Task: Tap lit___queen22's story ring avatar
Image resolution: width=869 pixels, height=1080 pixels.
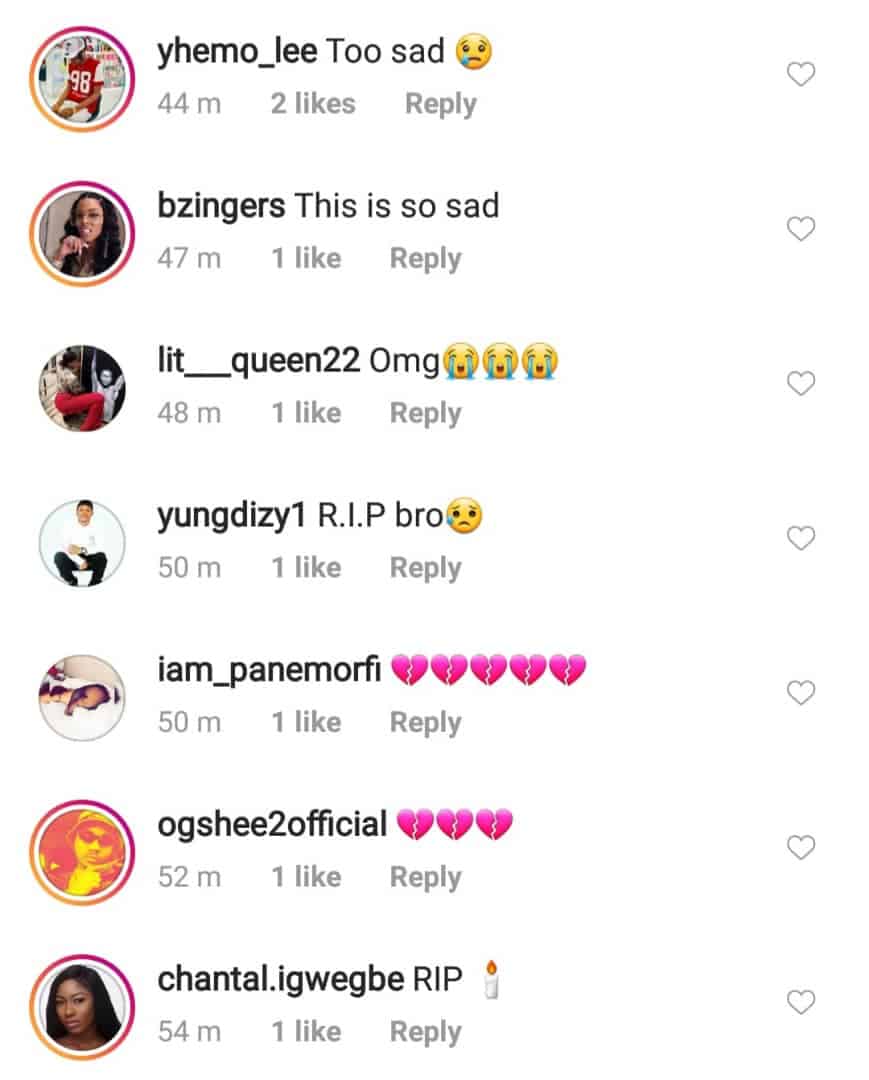Action: click(x=81, y=386)
